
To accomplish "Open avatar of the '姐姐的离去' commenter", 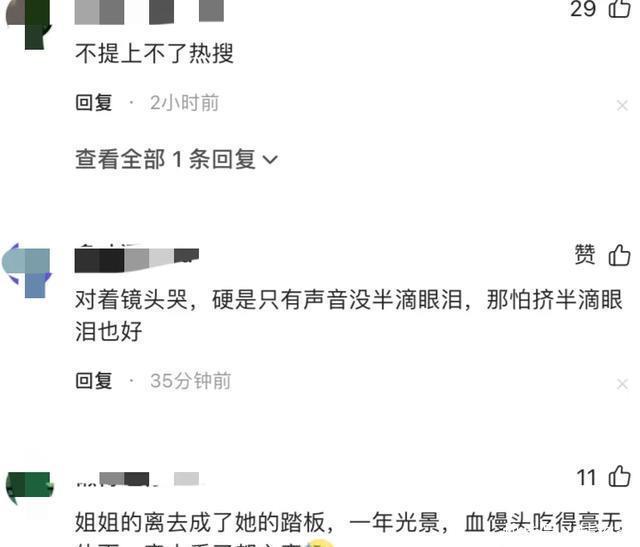I will tap(30, 488).
